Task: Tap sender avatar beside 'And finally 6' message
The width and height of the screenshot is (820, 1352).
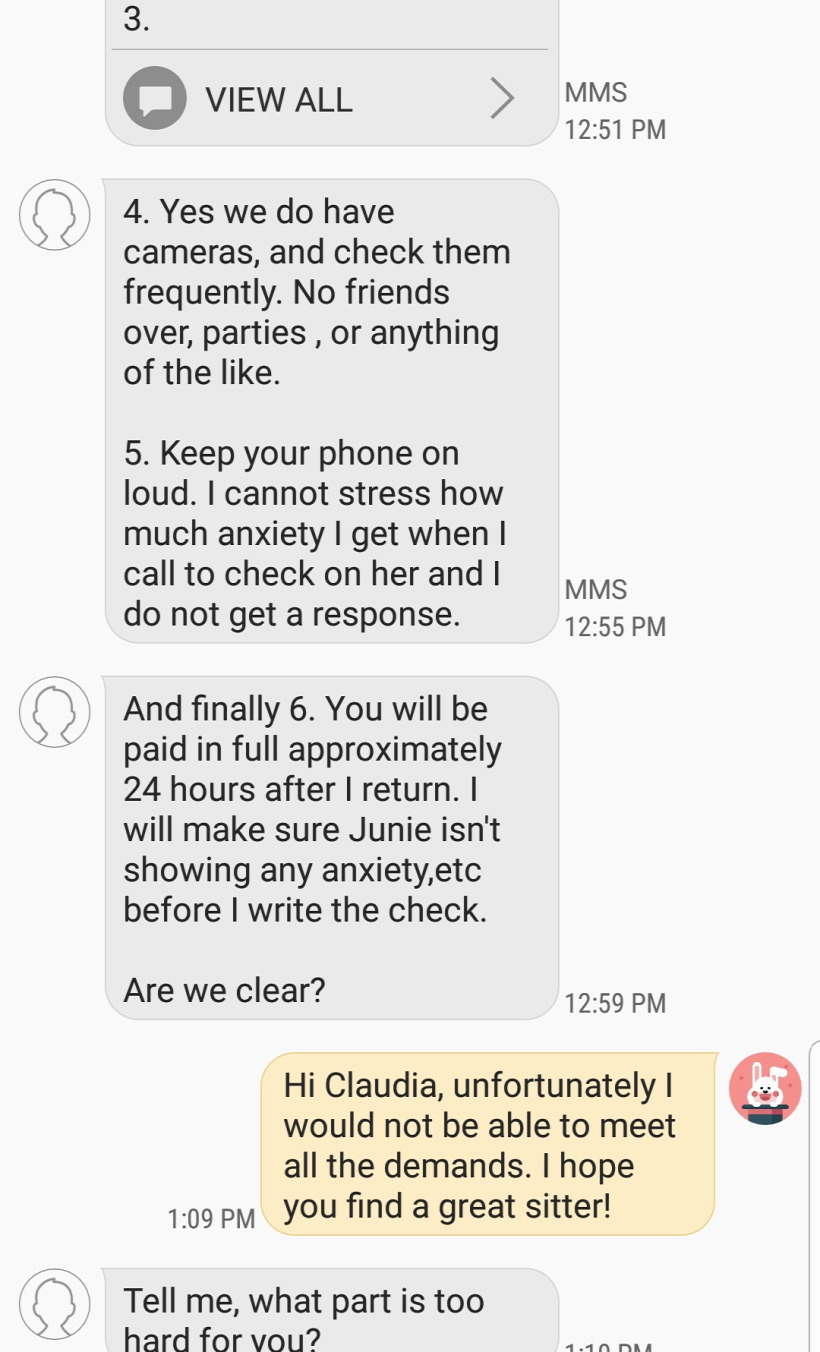Action: (55, 711)
